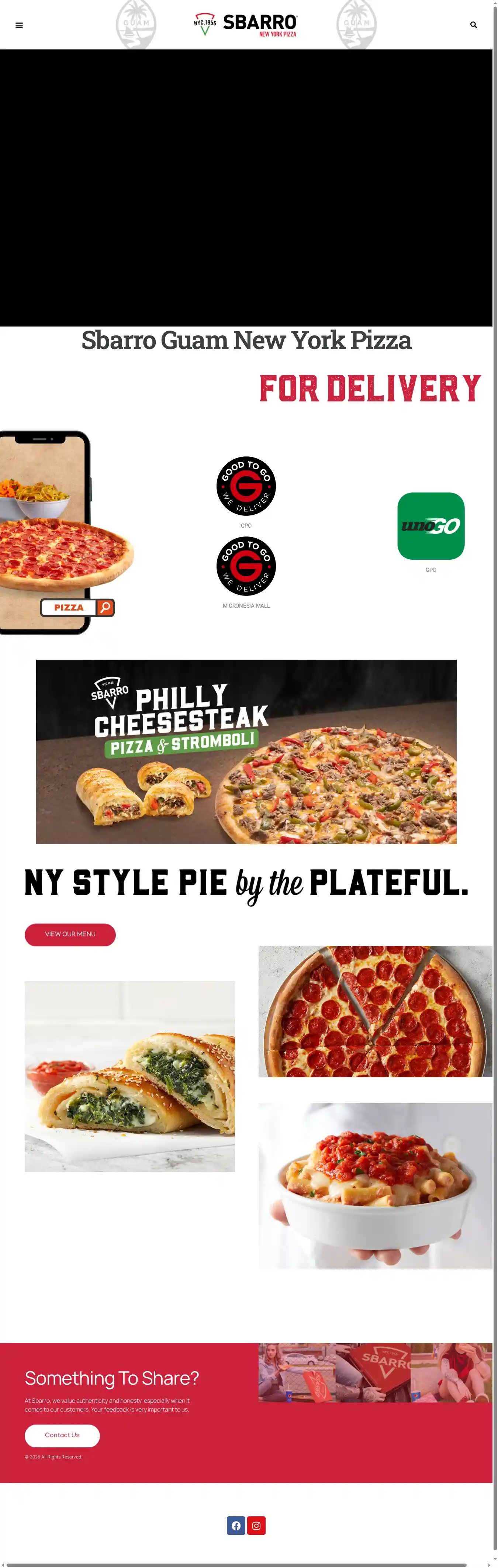This screenshot has height=1568, width=498.
Task: Tap the View Our Menu button
Action: click(x=70, y=934)
